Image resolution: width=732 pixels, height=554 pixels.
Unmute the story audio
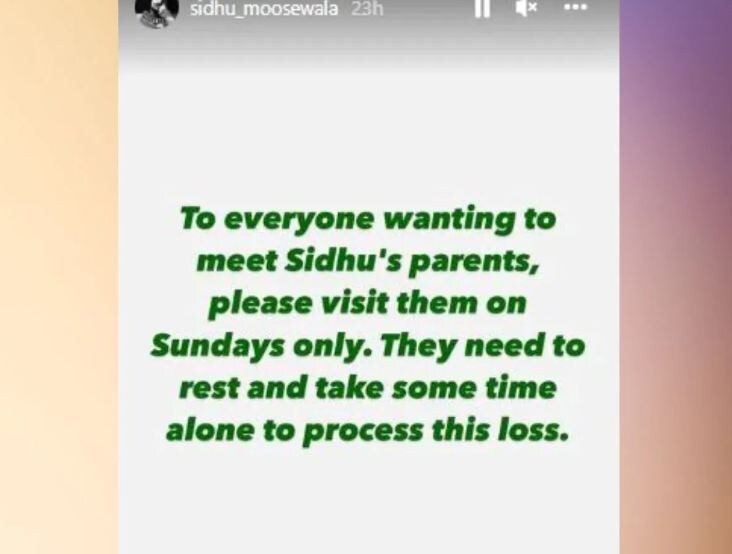[526, 8]
